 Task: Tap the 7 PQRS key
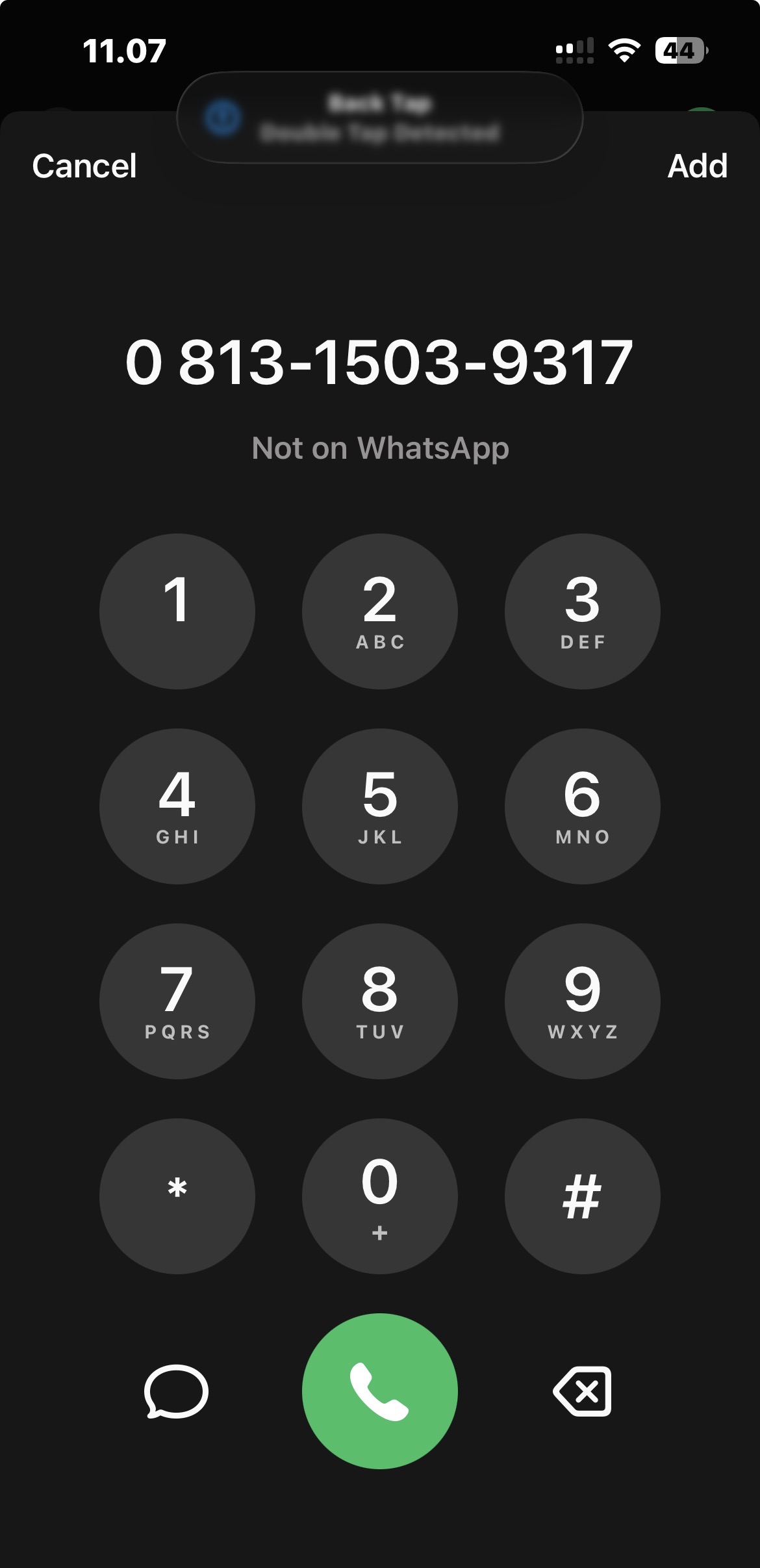coord(177,1001)
